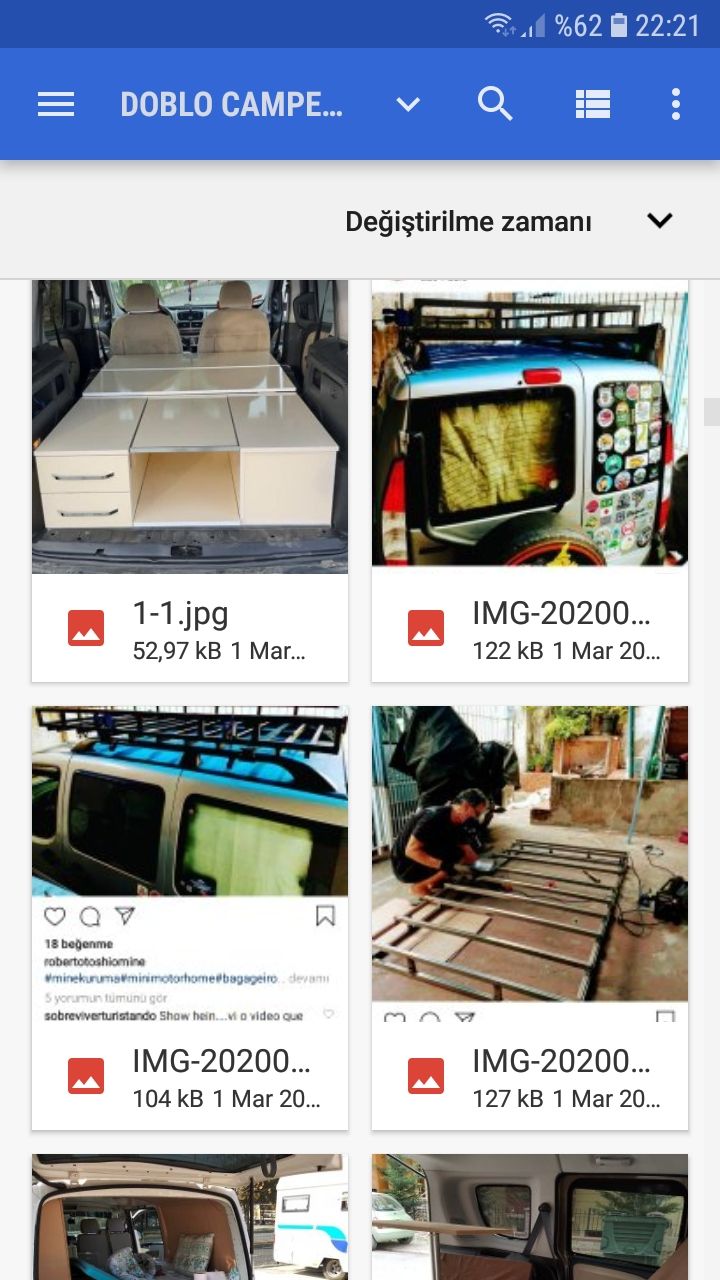Open the overflow menu
Image resolution: width=720 pixels, height=1280 pixels.
[x=676, y=104]
